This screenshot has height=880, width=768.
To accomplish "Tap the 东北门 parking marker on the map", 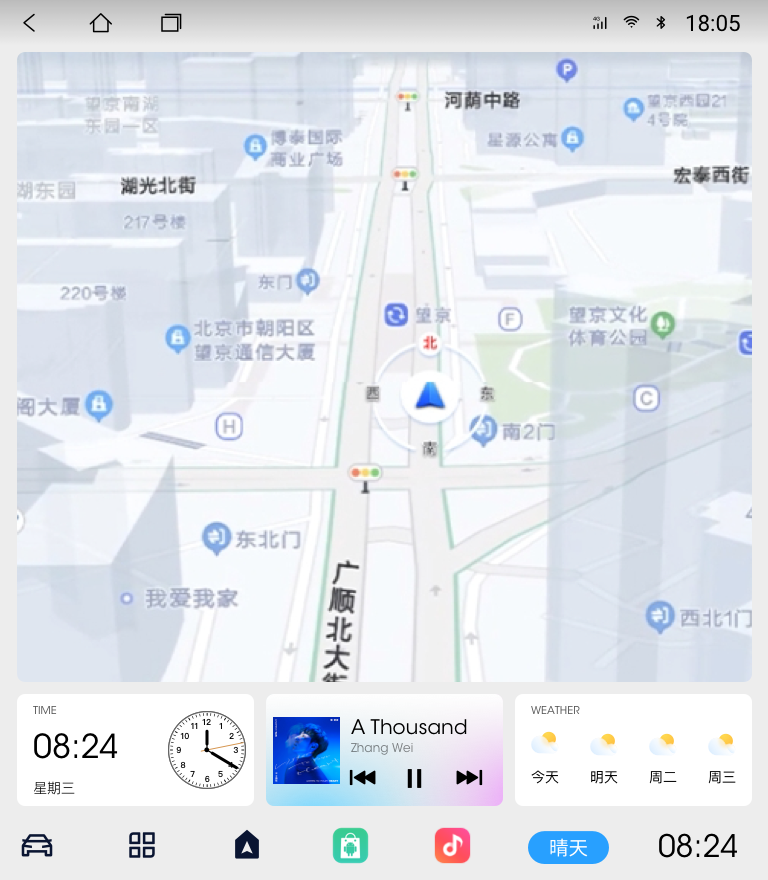I will (x=217, y=538).
